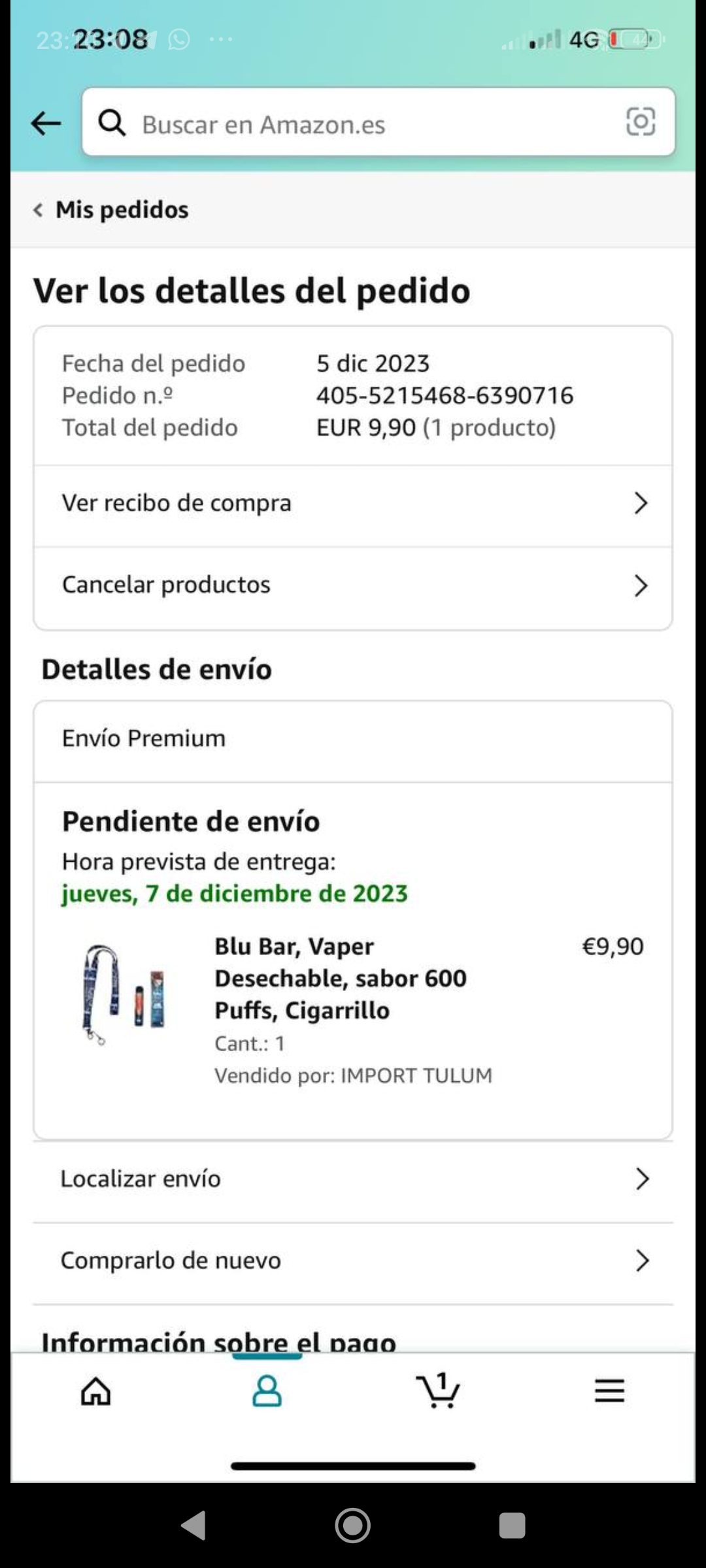Select Cancelar productos
Image resolution: width=706 pixels, height=1568 pixels.
[x=353, y=585]
